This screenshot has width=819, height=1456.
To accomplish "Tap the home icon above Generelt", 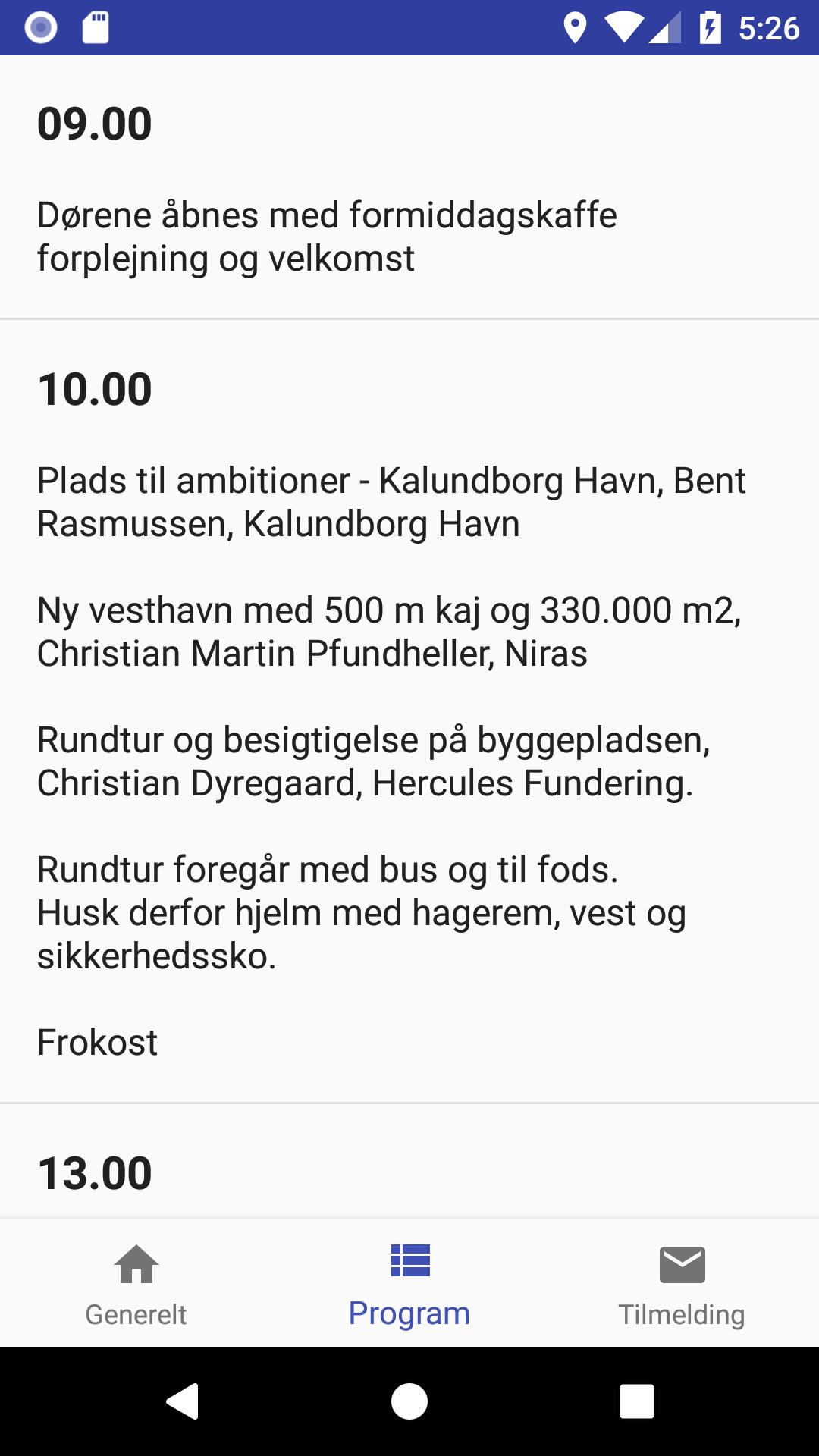I will coord(136,1263).
